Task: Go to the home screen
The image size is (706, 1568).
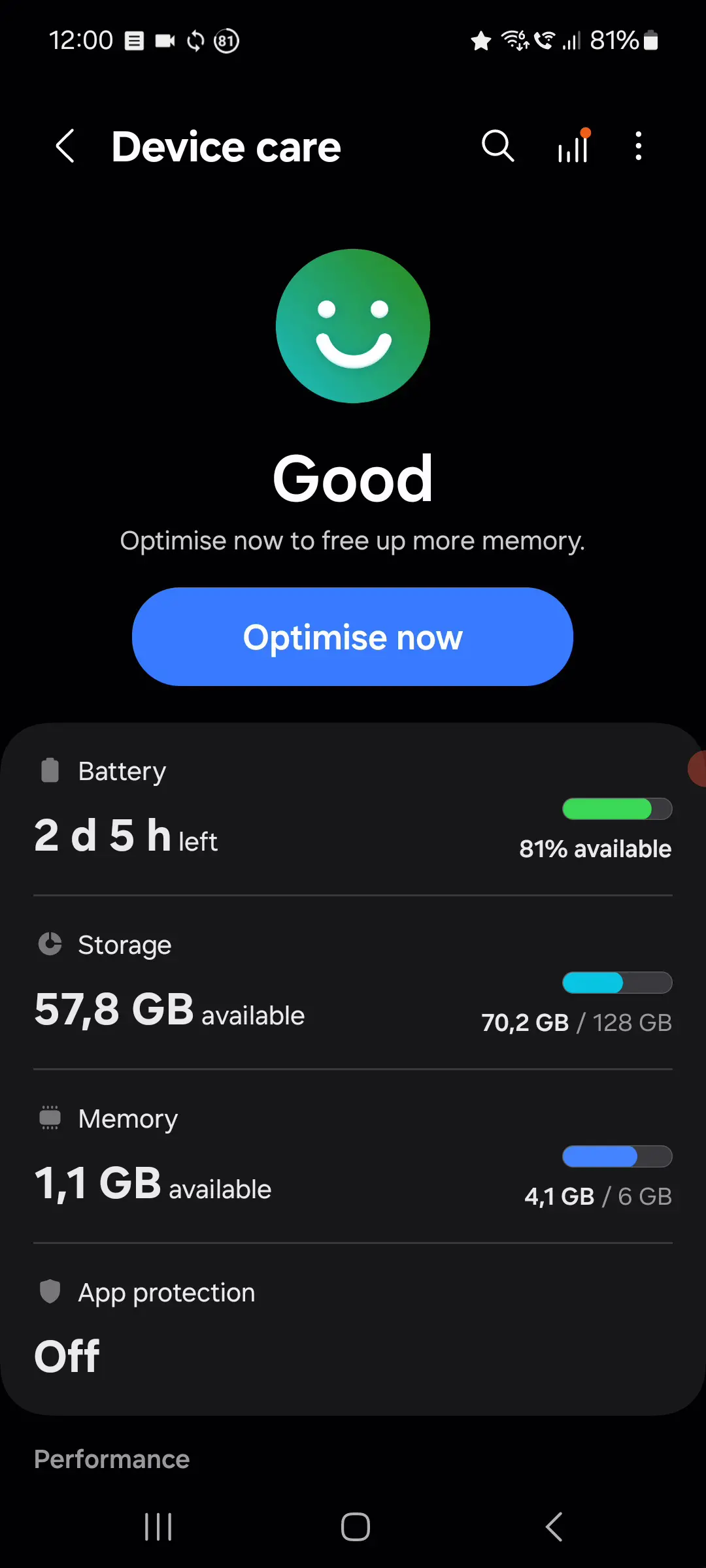Action: pos(355,1527)
